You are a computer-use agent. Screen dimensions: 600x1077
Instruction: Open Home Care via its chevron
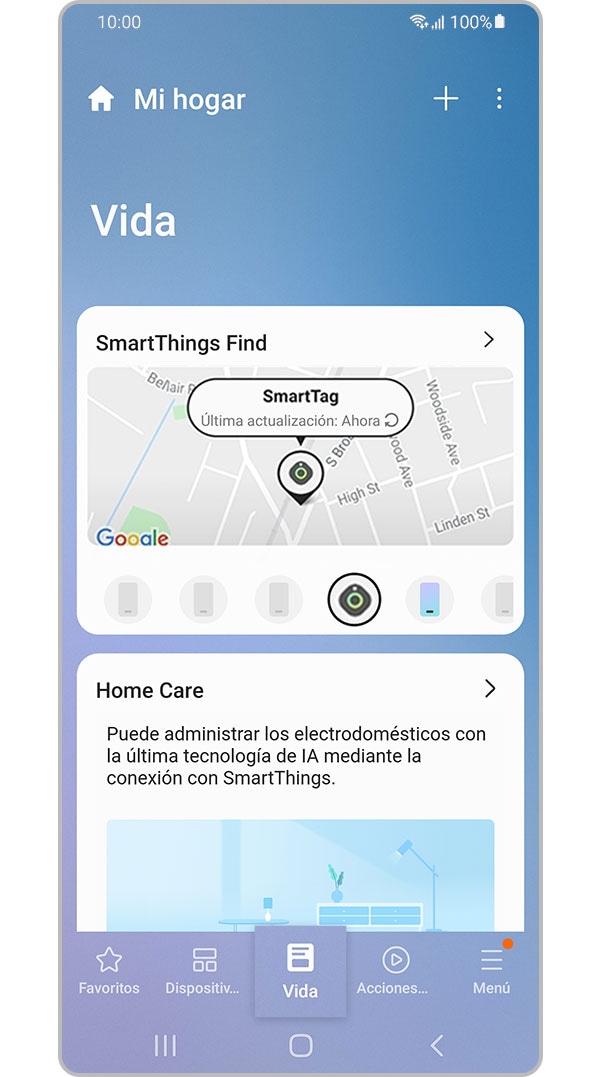(490, 688)
